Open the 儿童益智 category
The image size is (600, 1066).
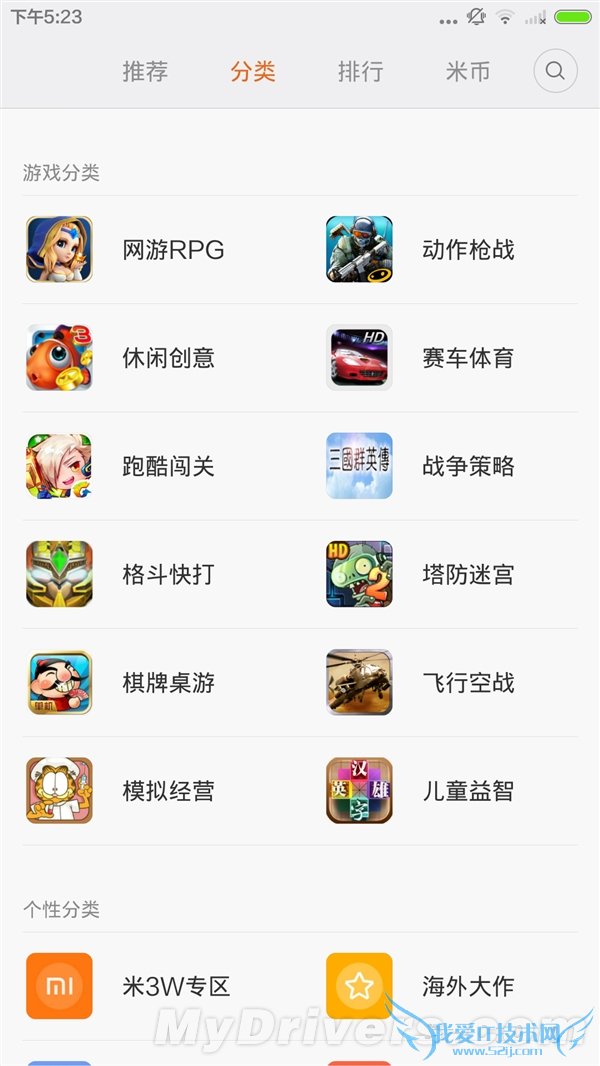pos(450,791)
